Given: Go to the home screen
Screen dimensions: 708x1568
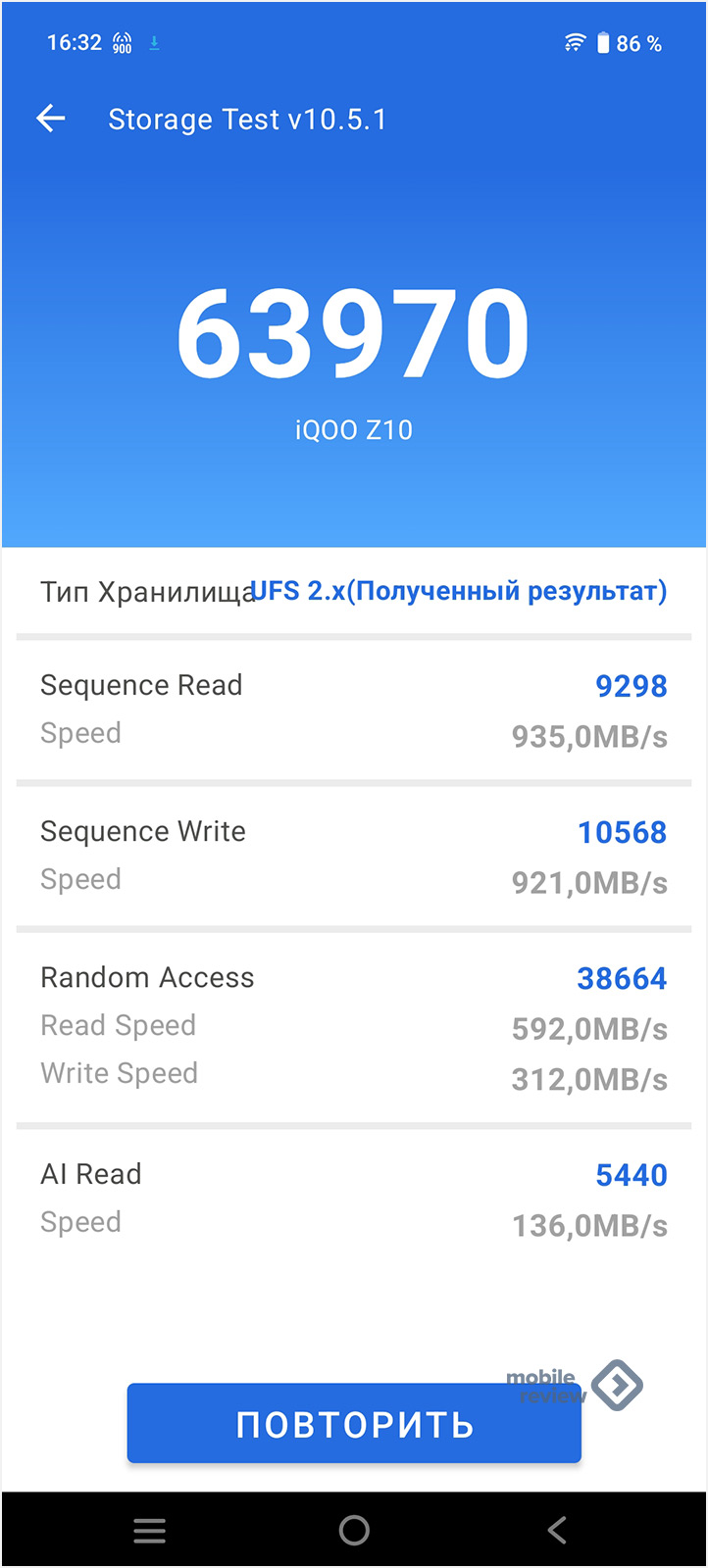Looking at the screenshot, I should (354, 1530).
